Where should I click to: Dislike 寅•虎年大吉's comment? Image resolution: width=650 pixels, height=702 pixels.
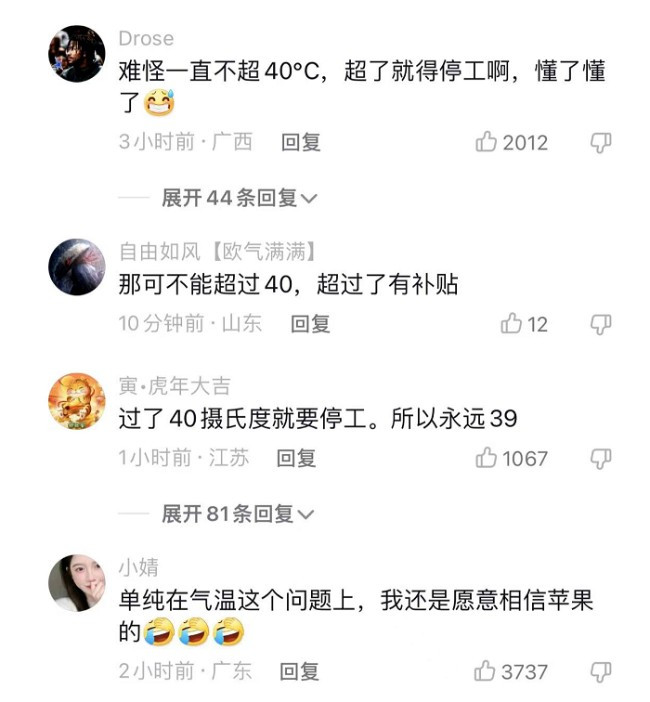pos(600,458)
